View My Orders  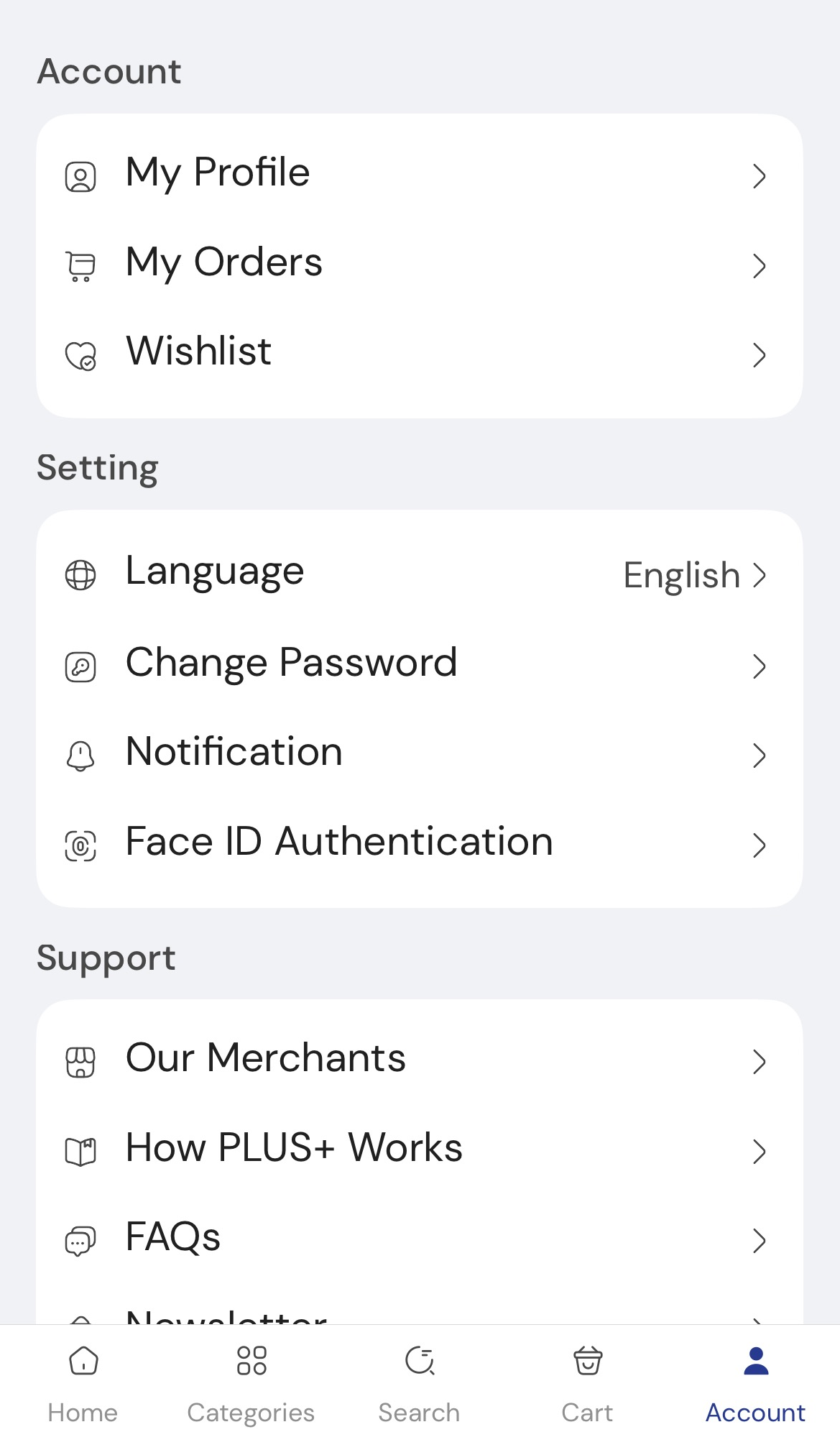pyautogui.click(x=419, y=264)
